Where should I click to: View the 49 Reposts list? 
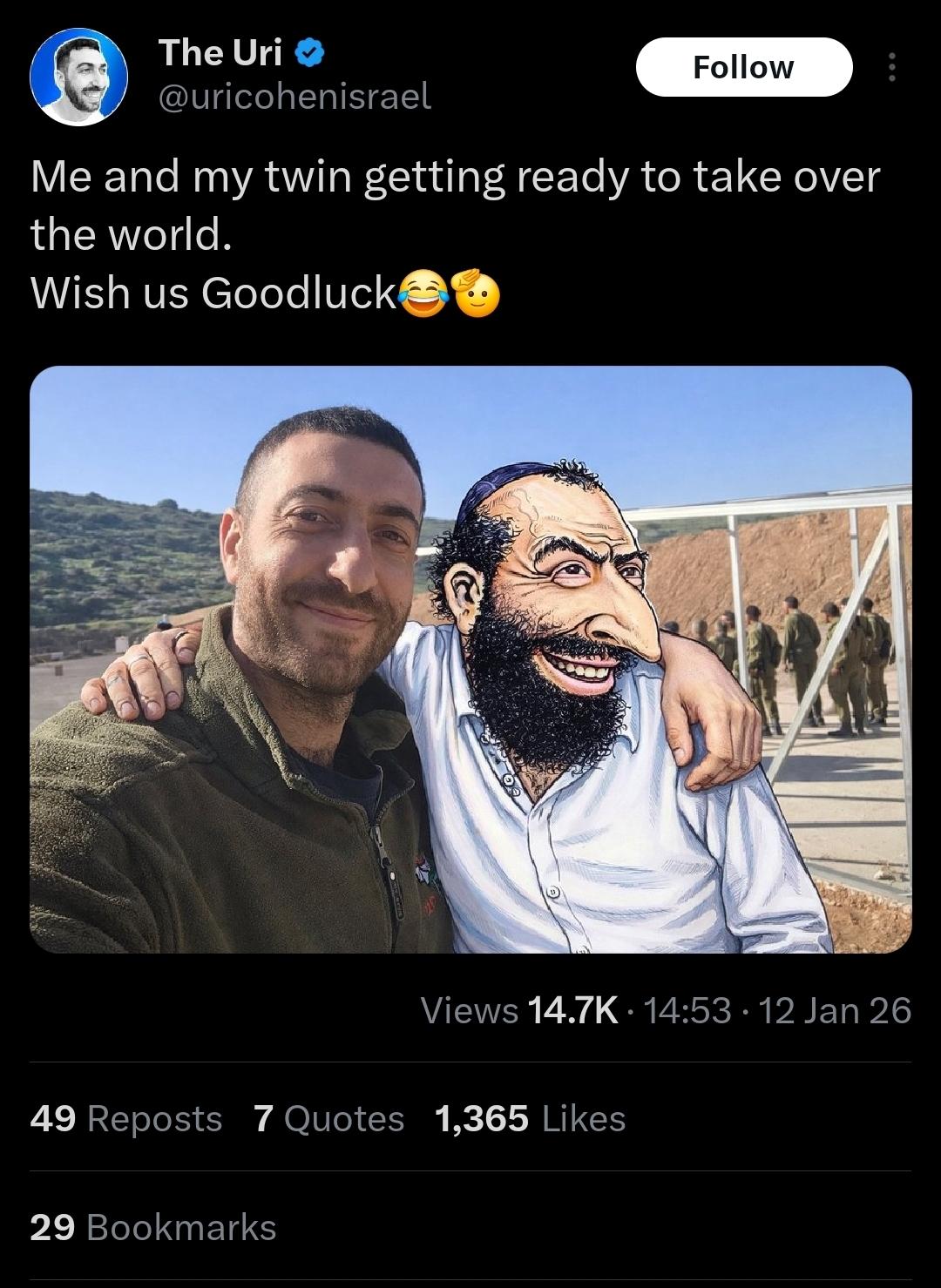point(125,1118)
